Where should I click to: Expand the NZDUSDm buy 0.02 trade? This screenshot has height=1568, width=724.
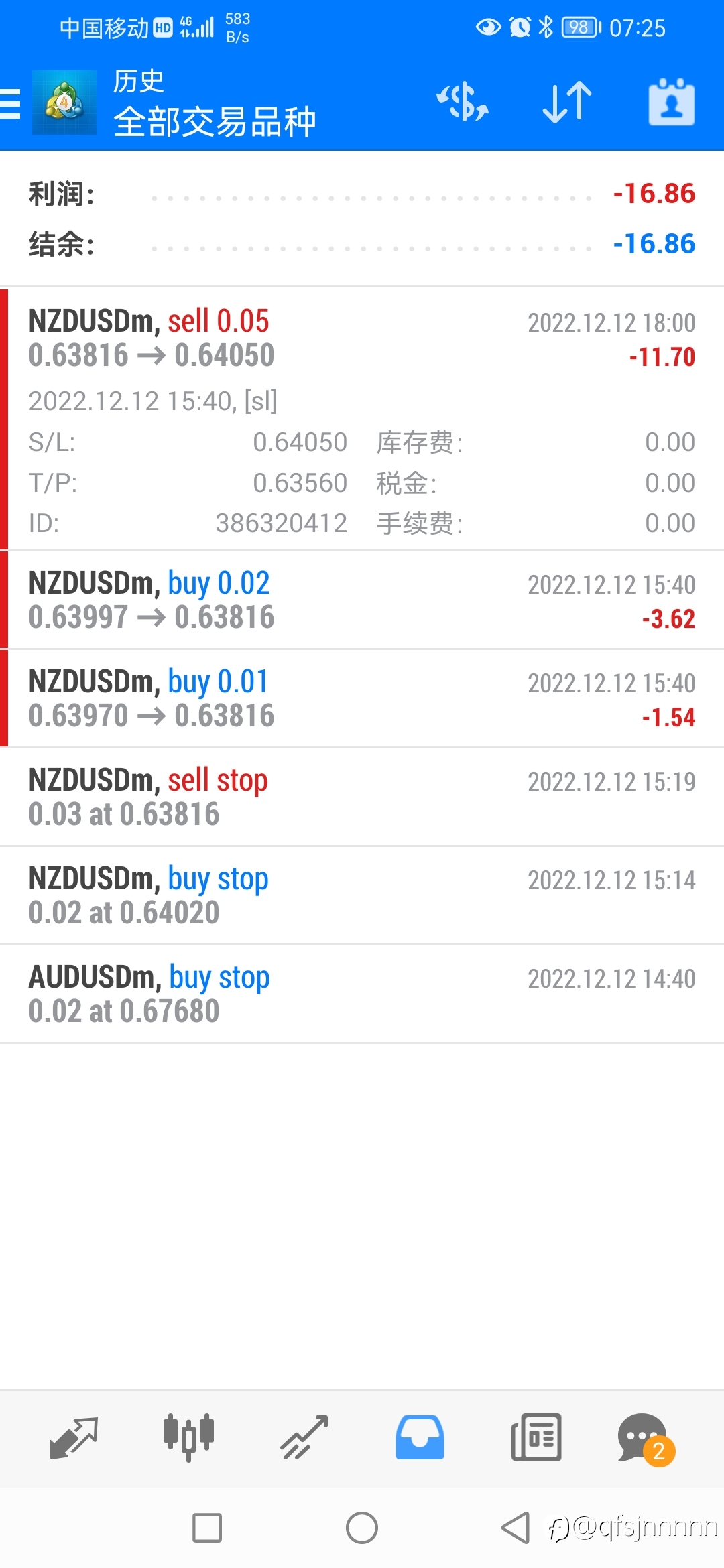coord(362,600)
